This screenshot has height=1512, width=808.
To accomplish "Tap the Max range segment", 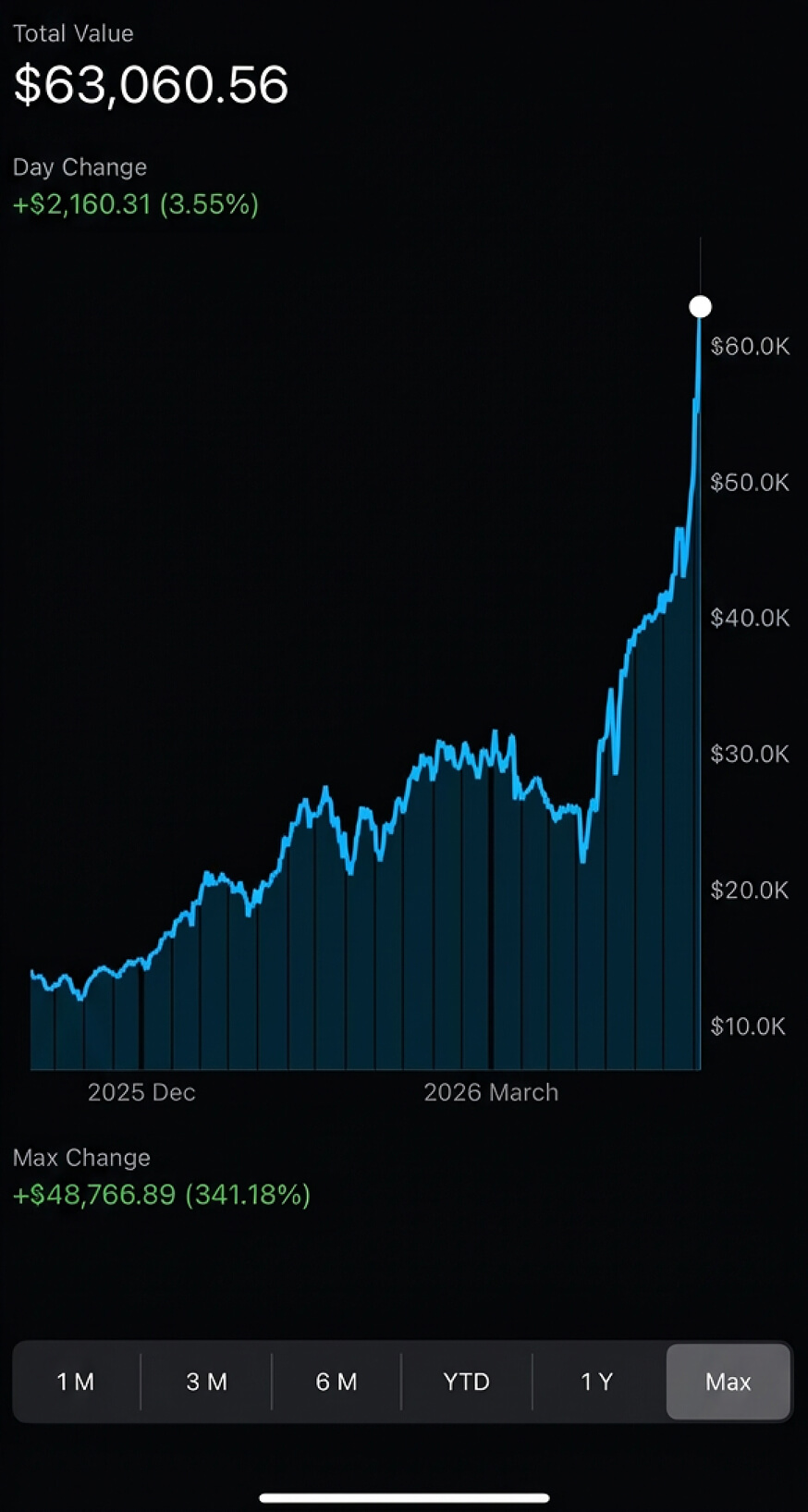I will (x=728, y=1382).
